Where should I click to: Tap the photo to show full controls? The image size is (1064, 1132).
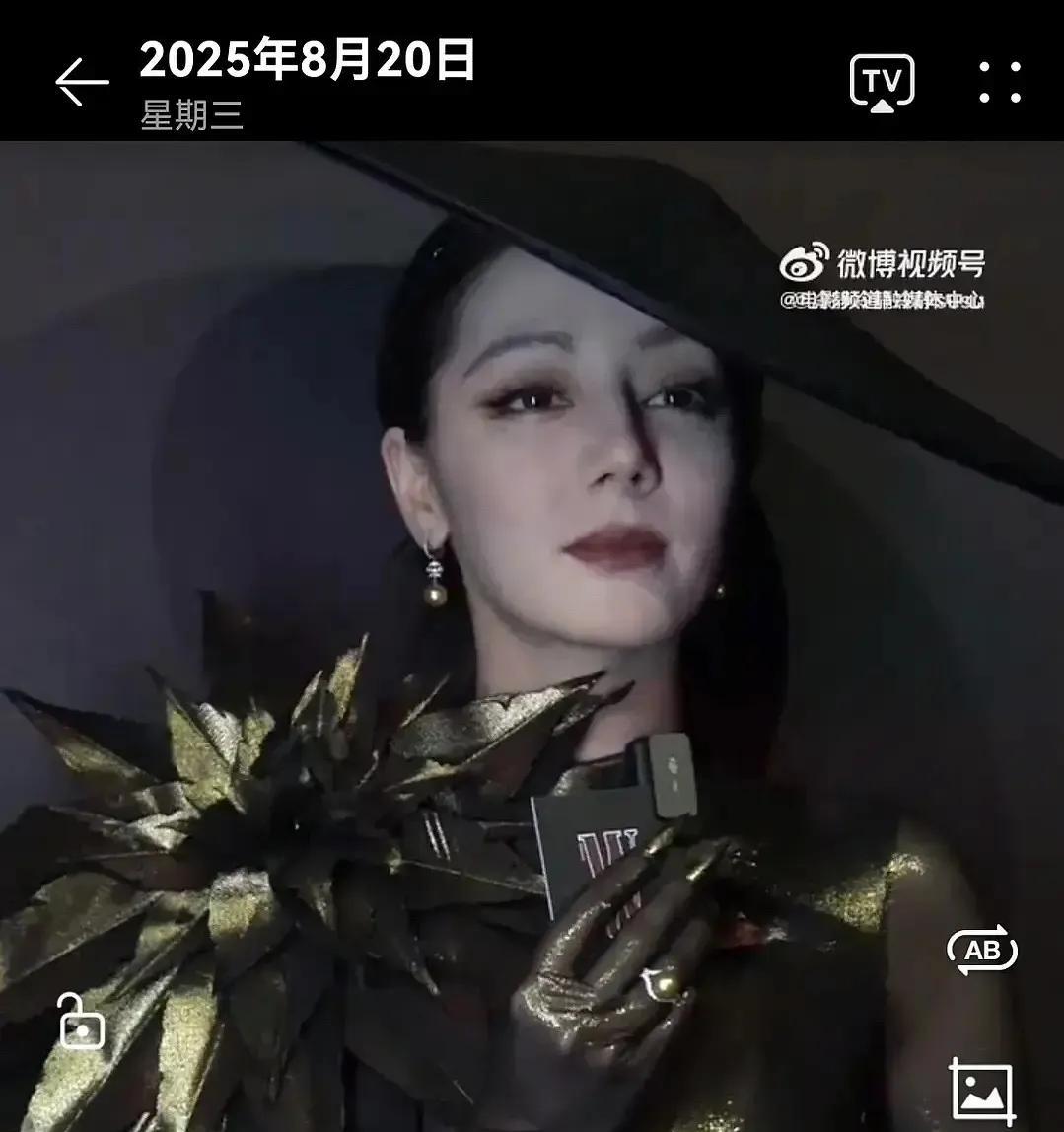pyautogui.click(x=532, y=631)
